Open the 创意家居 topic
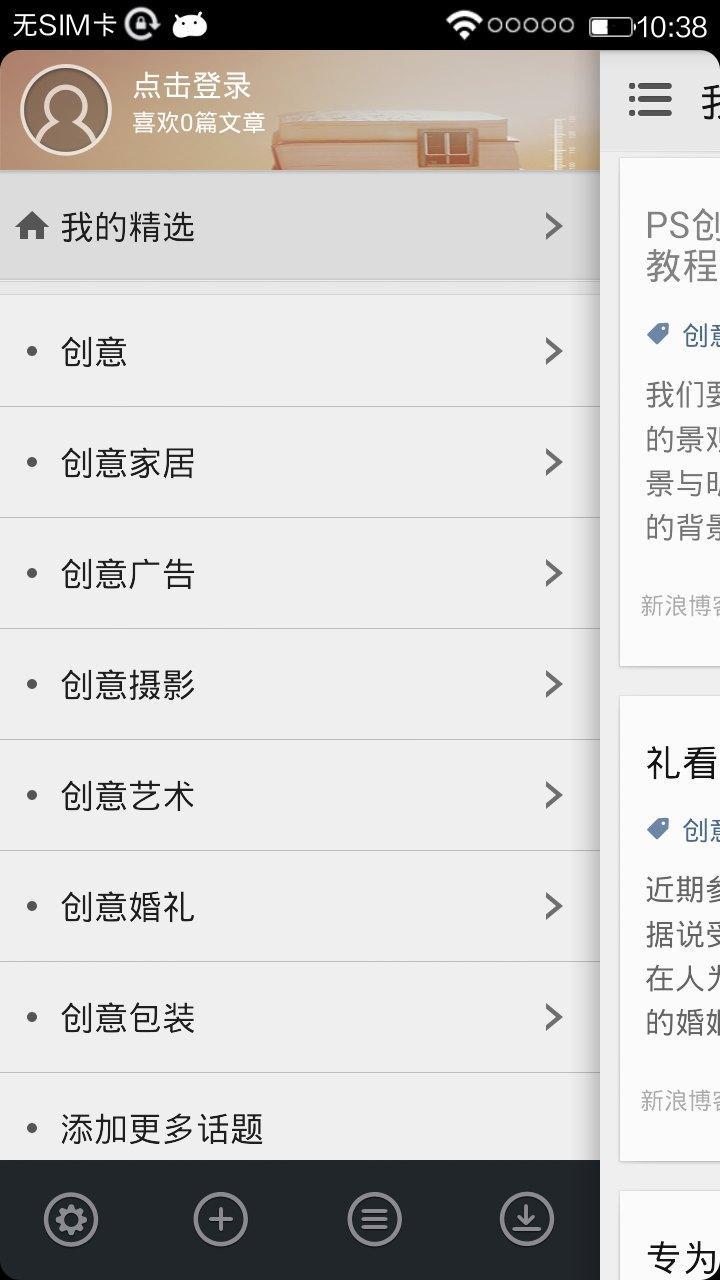 300,462
